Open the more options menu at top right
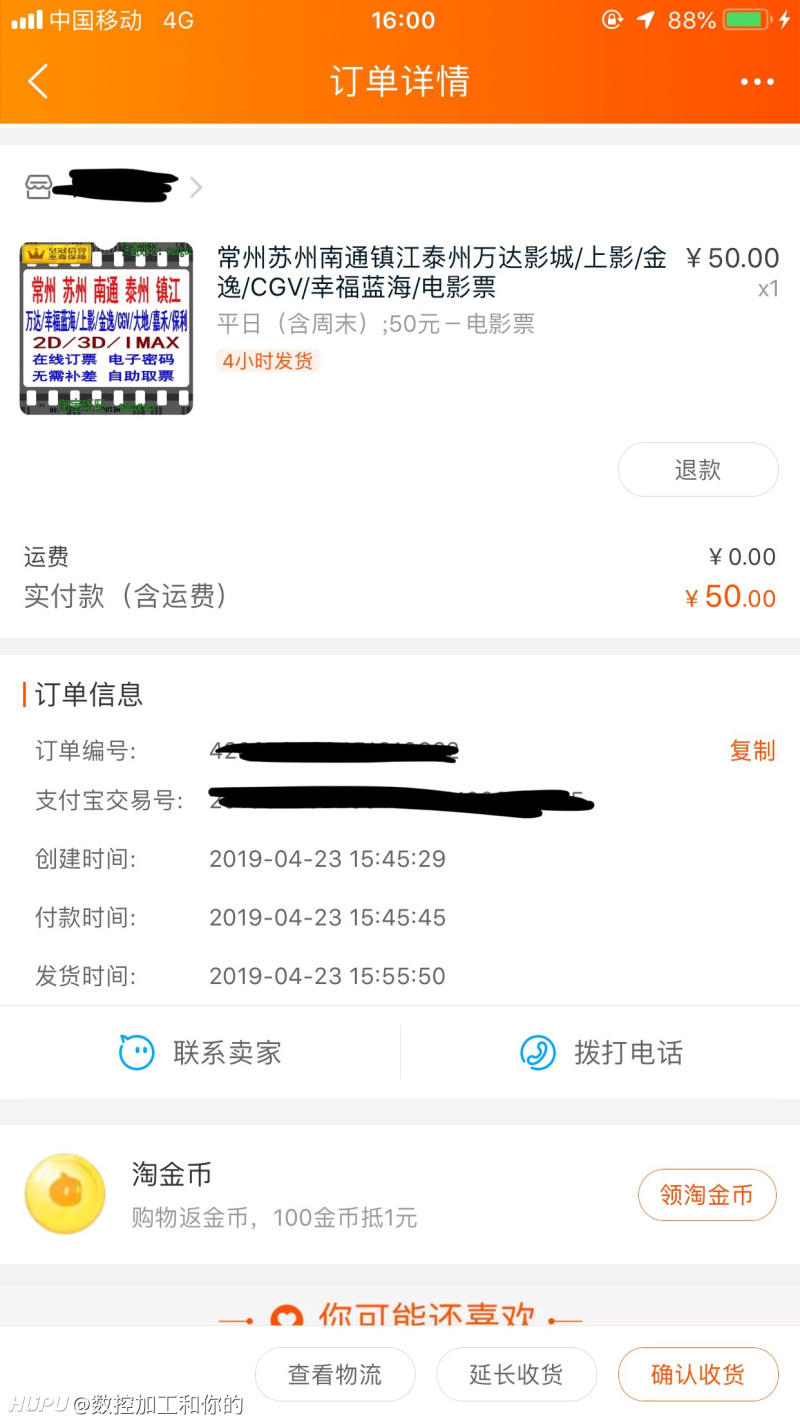800x1422 pixels. click(757, 81)
